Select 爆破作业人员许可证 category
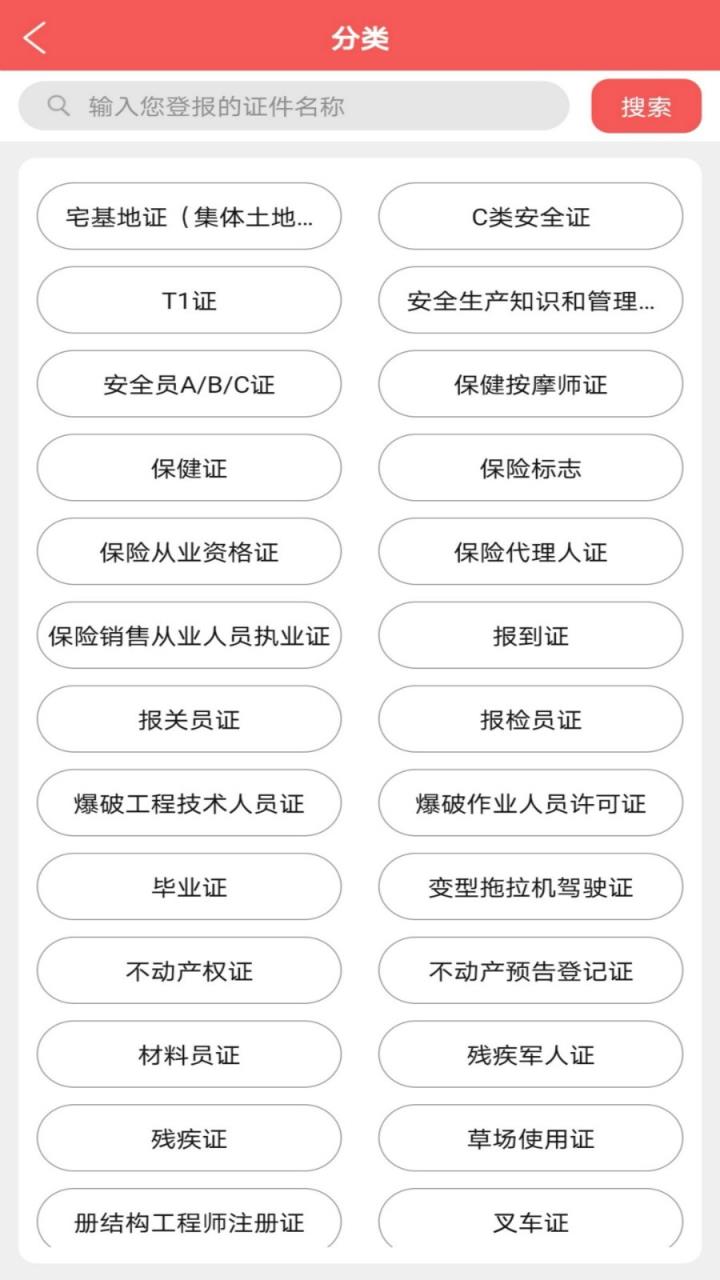 [x=530, y=803]
